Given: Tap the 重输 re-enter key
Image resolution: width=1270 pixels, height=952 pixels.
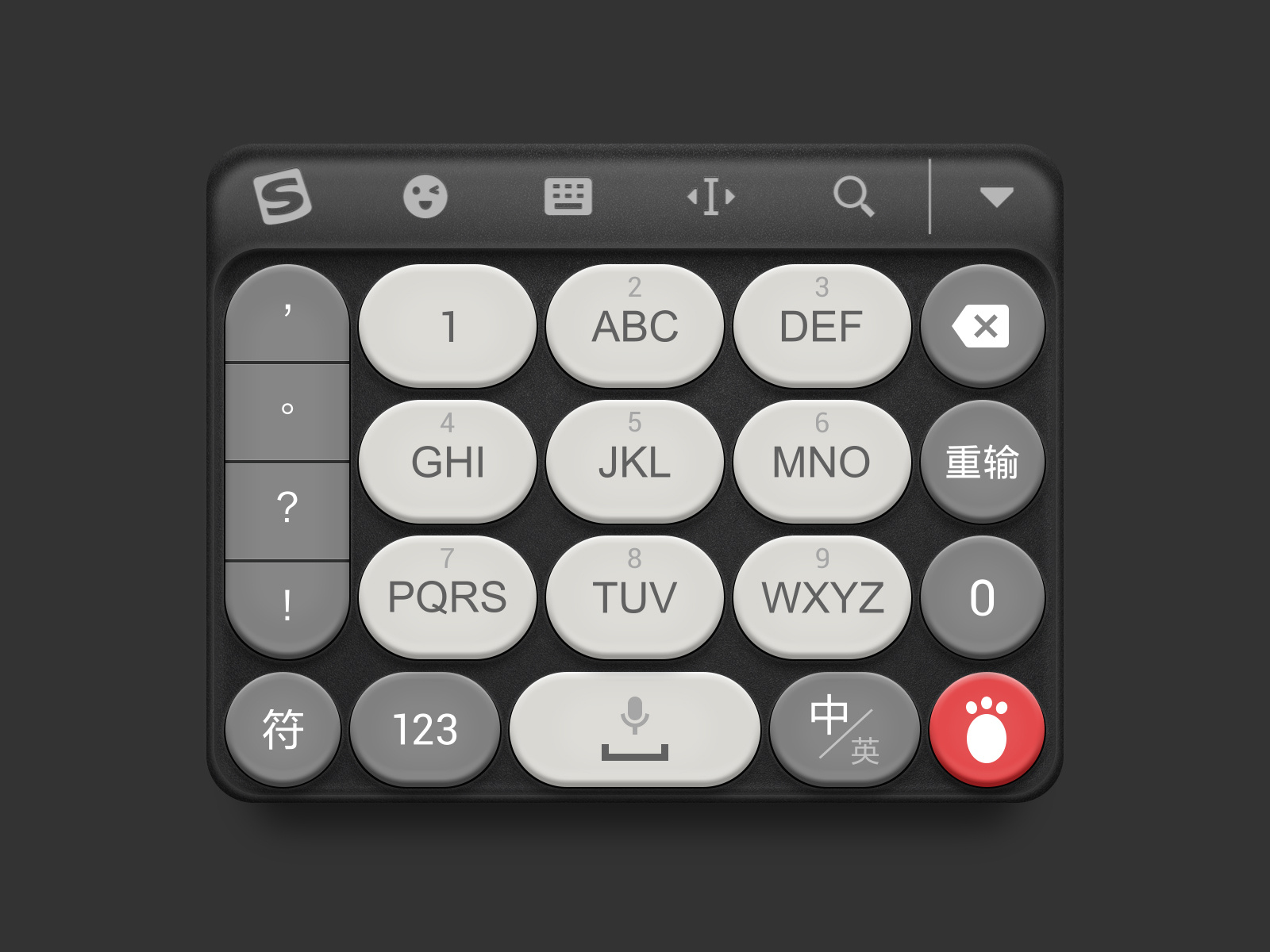Looking at the screenshot, I should 982,462.
